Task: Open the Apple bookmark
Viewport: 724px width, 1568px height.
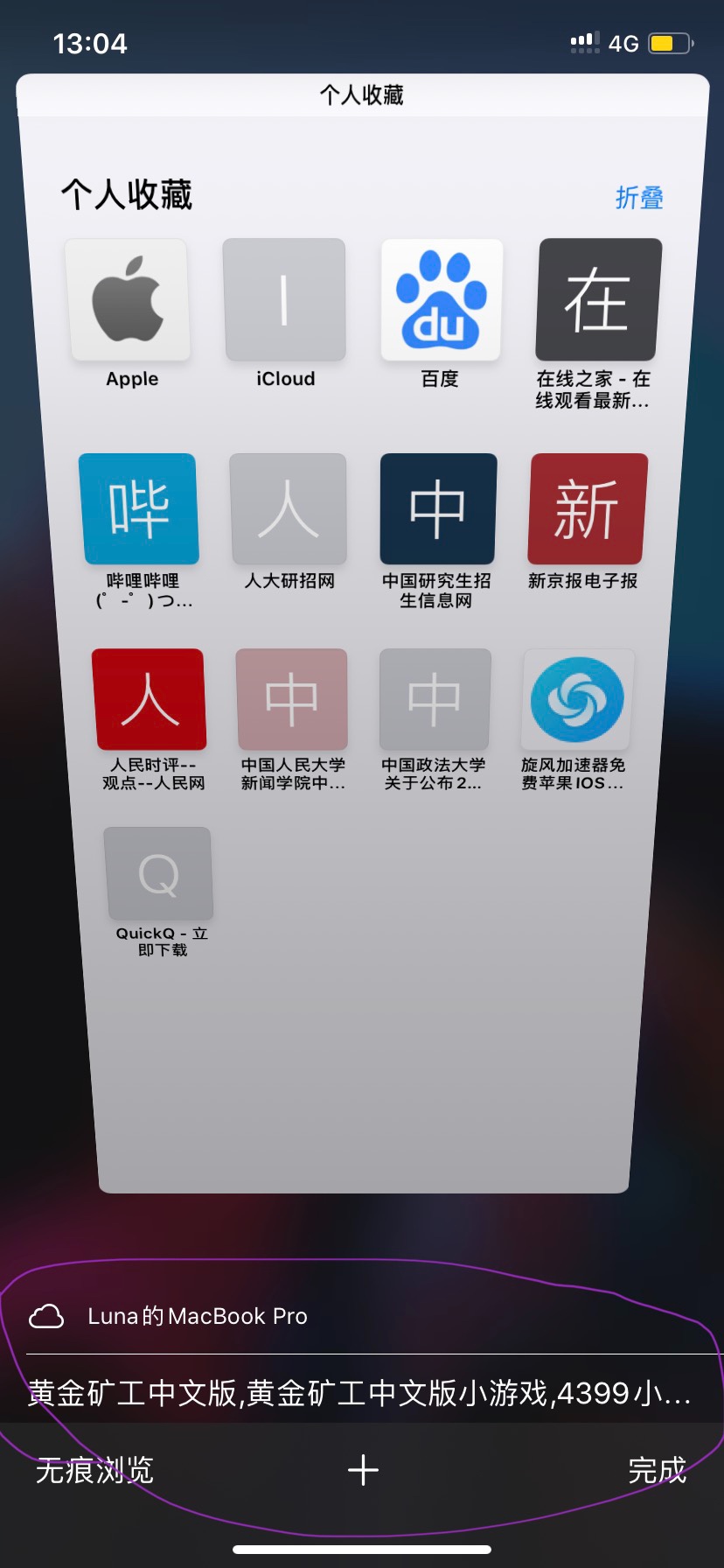Action: coord(129,300)
